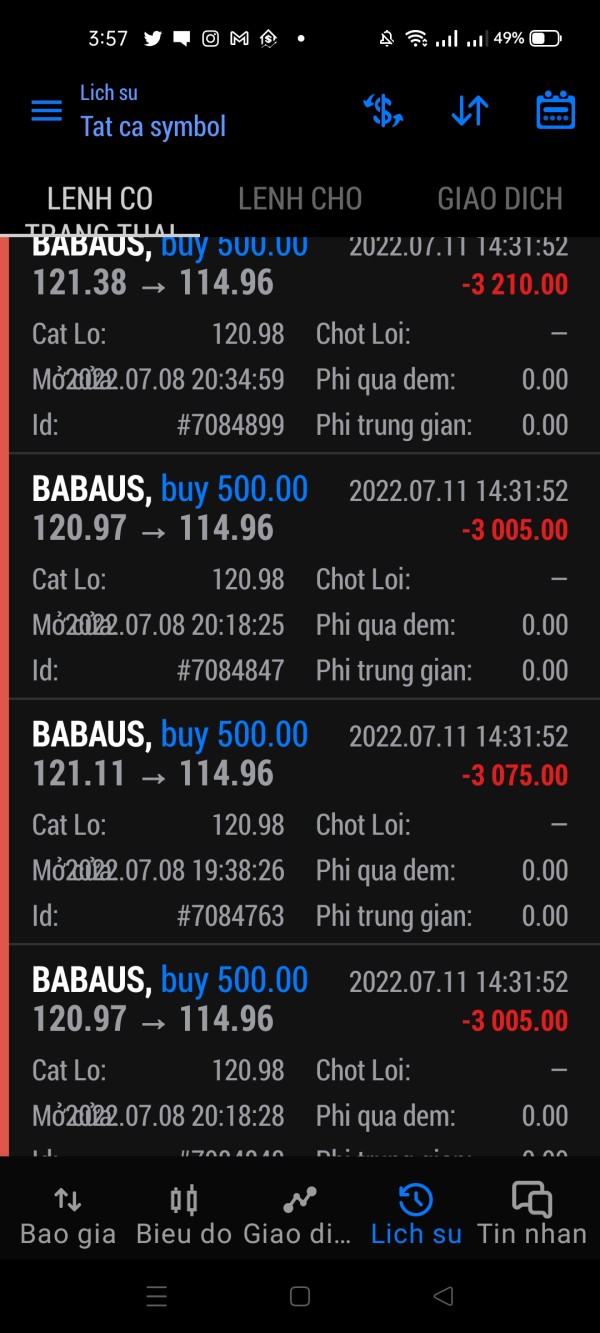This screenshot has width=600, height=1333.
Task: Go to the Giao dich trade tab
Action: point(298,1214)
